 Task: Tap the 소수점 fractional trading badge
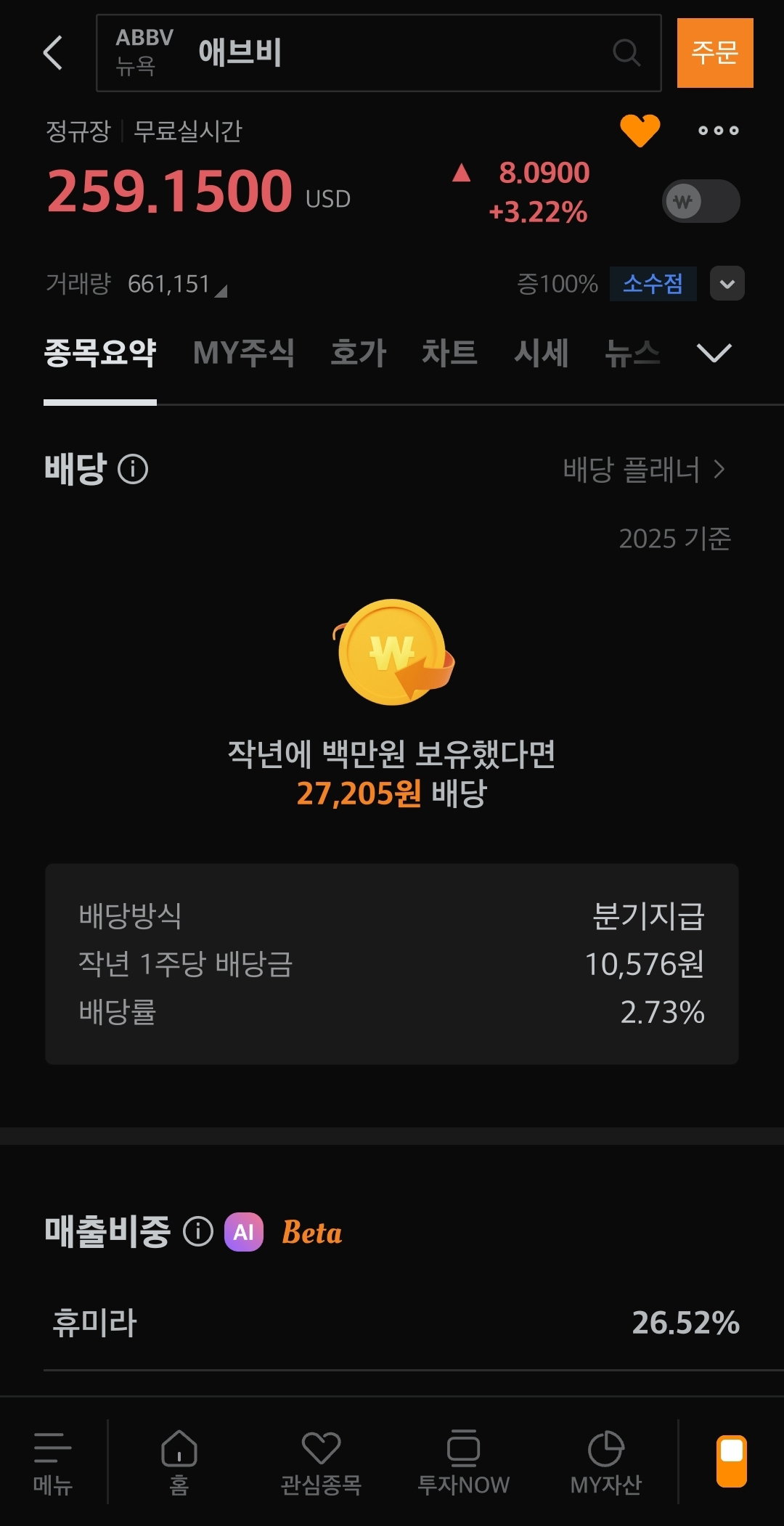pyautogui.click(x=653, y=283)
